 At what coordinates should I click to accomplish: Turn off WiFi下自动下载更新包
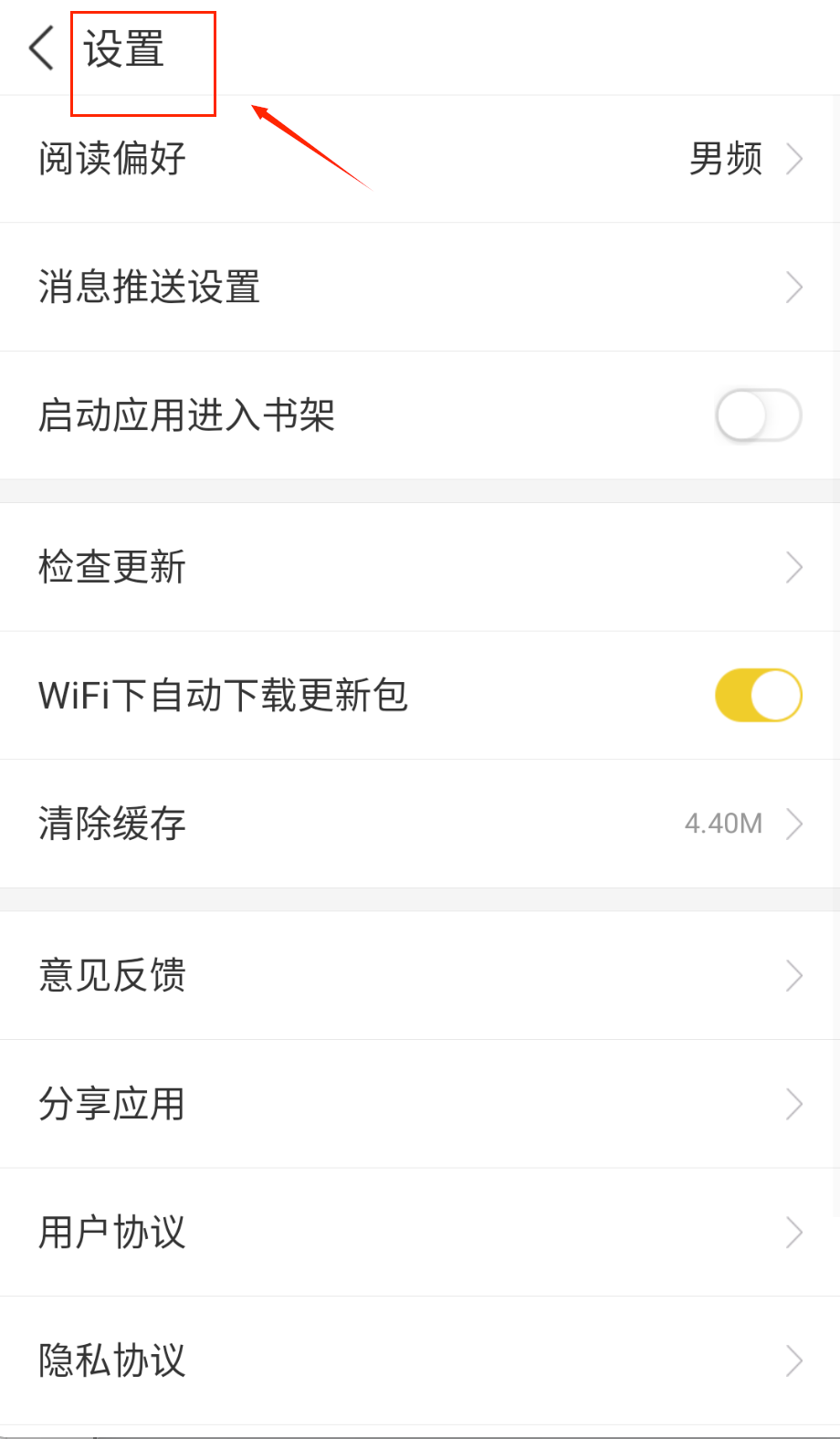point(758,695)
